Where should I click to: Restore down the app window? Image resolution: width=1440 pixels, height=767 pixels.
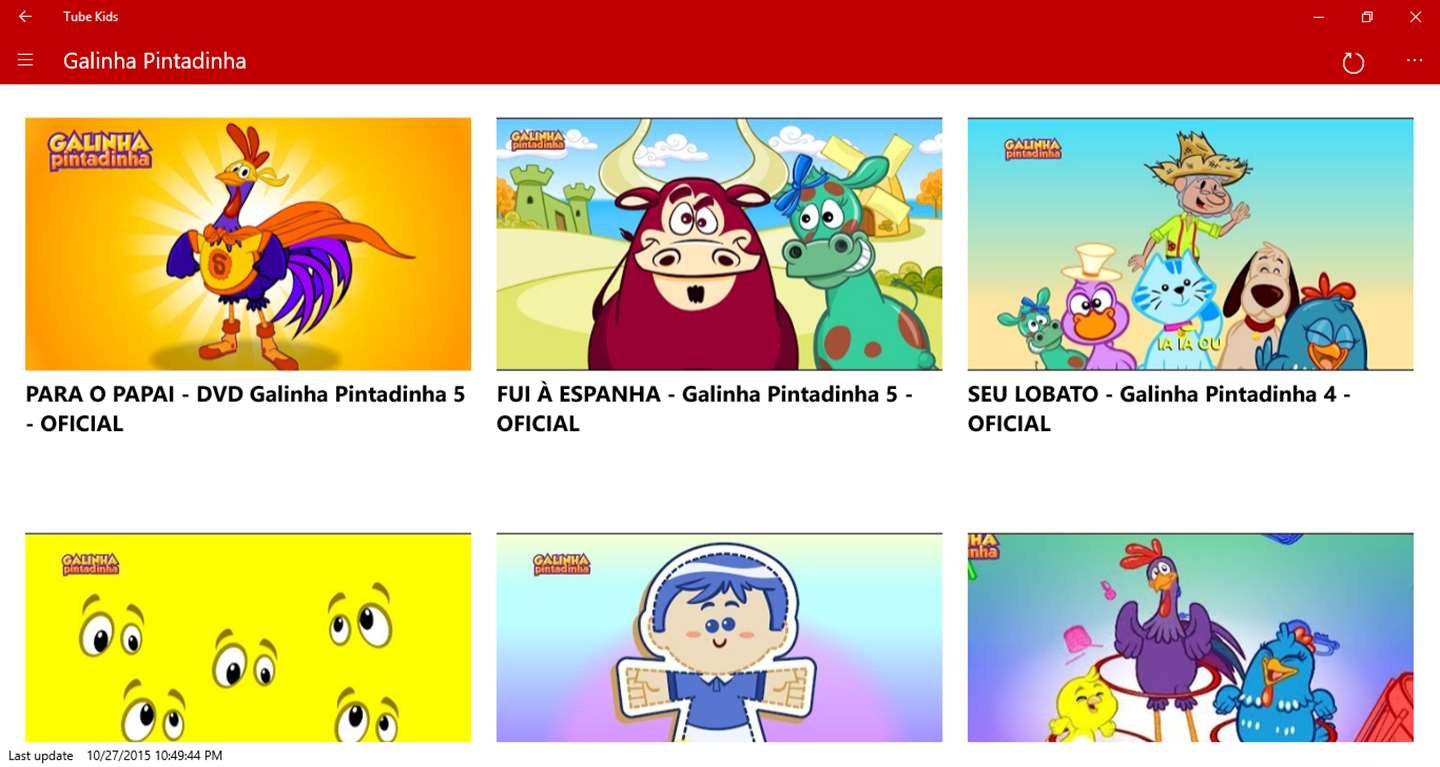(1367, 17)
